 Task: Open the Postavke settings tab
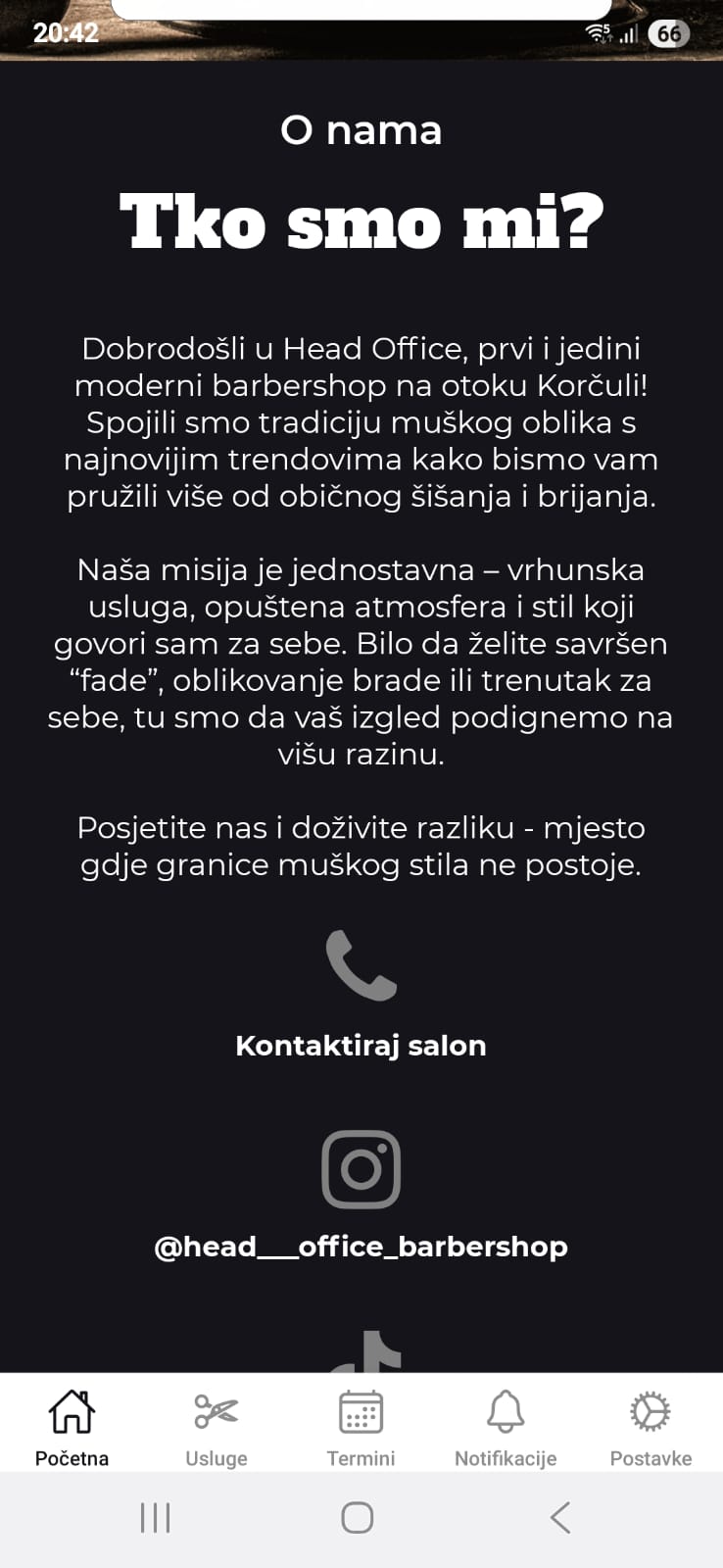(x=651, y=1427)
